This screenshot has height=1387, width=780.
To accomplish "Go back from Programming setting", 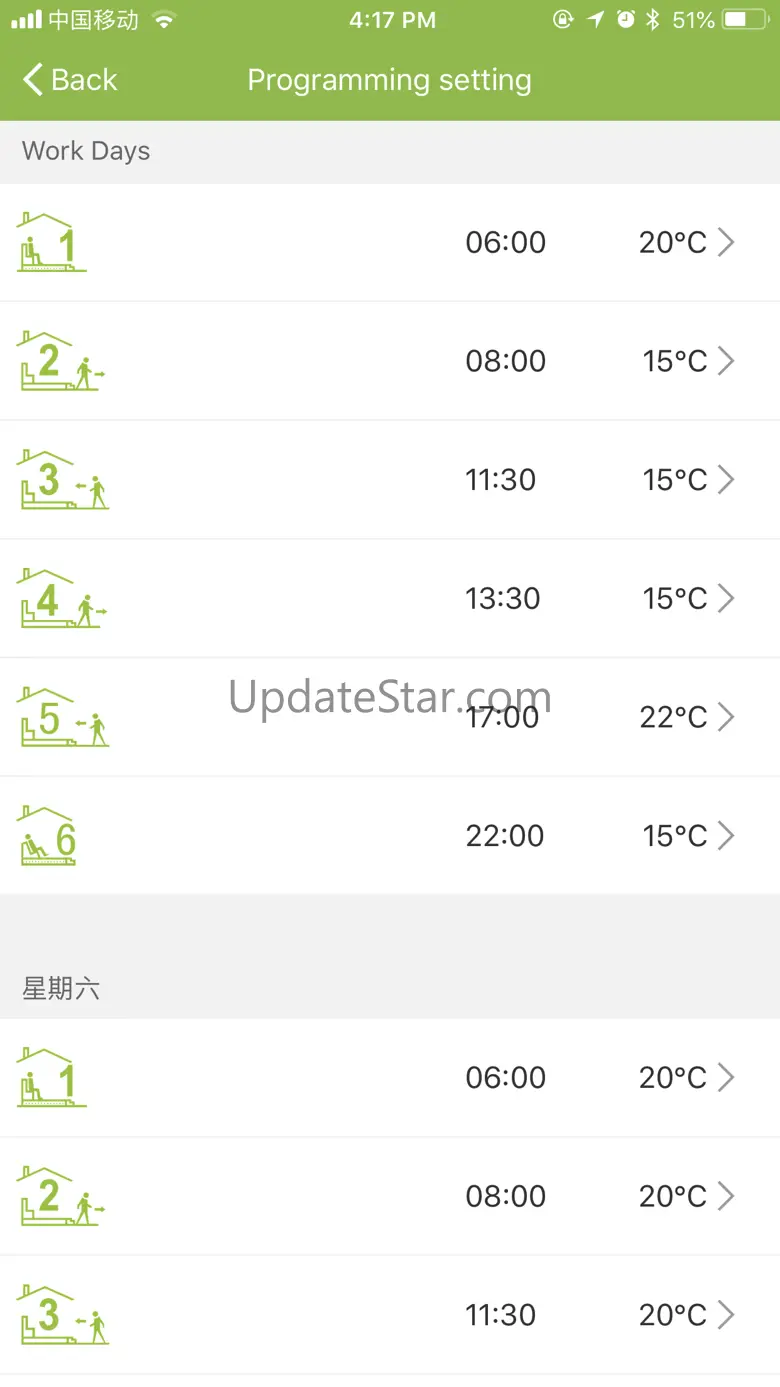I will [70, 80].
